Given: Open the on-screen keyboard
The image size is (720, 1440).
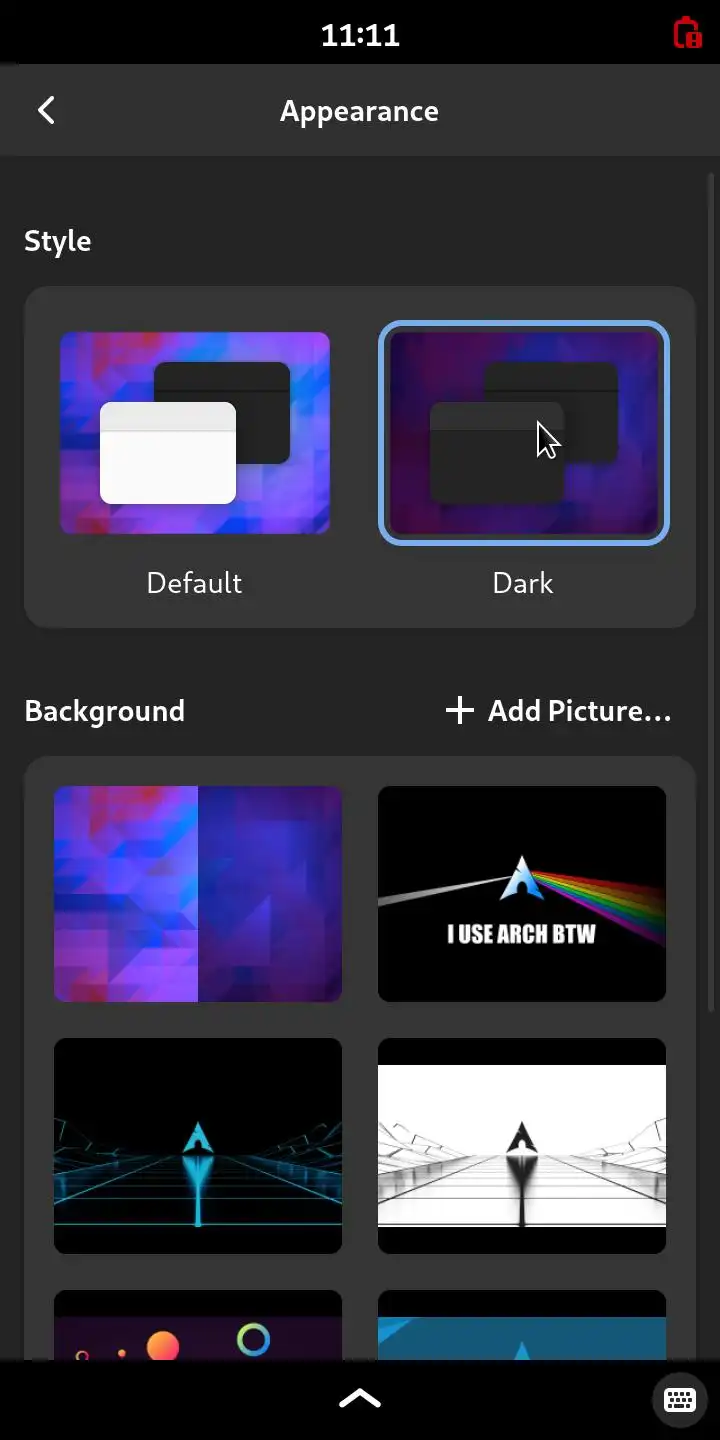Looking at the screenshot, I should [680, 1399].
